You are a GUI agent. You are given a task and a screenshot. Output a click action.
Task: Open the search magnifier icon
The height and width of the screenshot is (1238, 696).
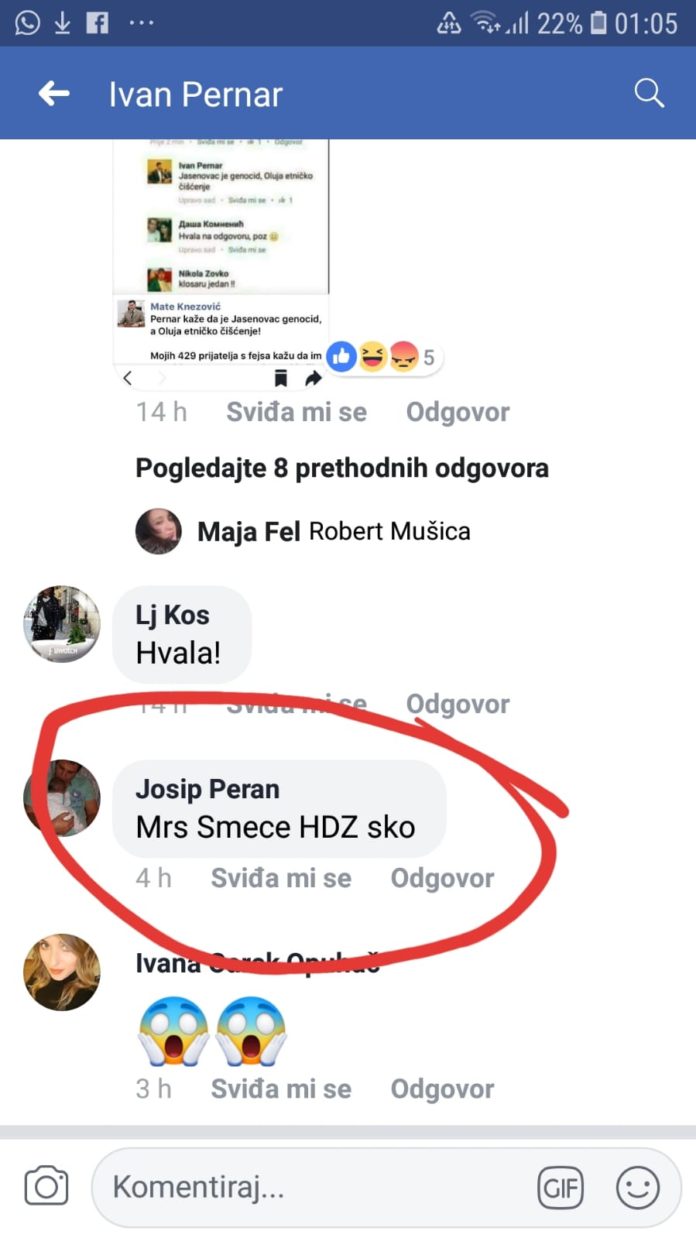click(x=649, y=94)
